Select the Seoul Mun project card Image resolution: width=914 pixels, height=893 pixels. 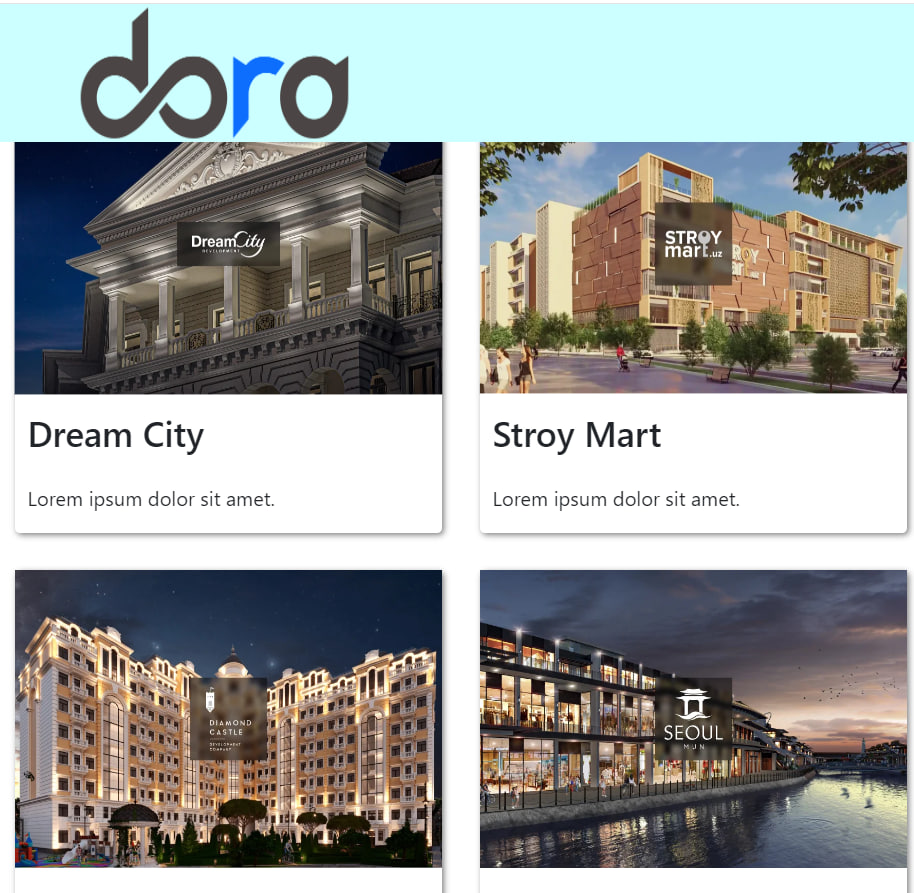pyautogui.click(x=693, y=720)
